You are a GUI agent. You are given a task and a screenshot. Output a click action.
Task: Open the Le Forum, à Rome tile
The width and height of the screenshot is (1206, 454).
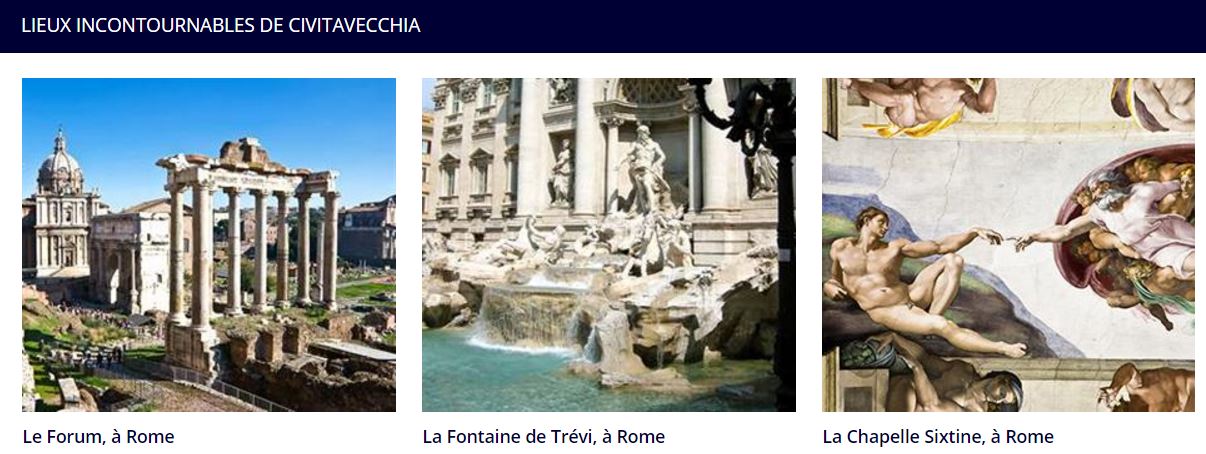(x=208, y=245)
